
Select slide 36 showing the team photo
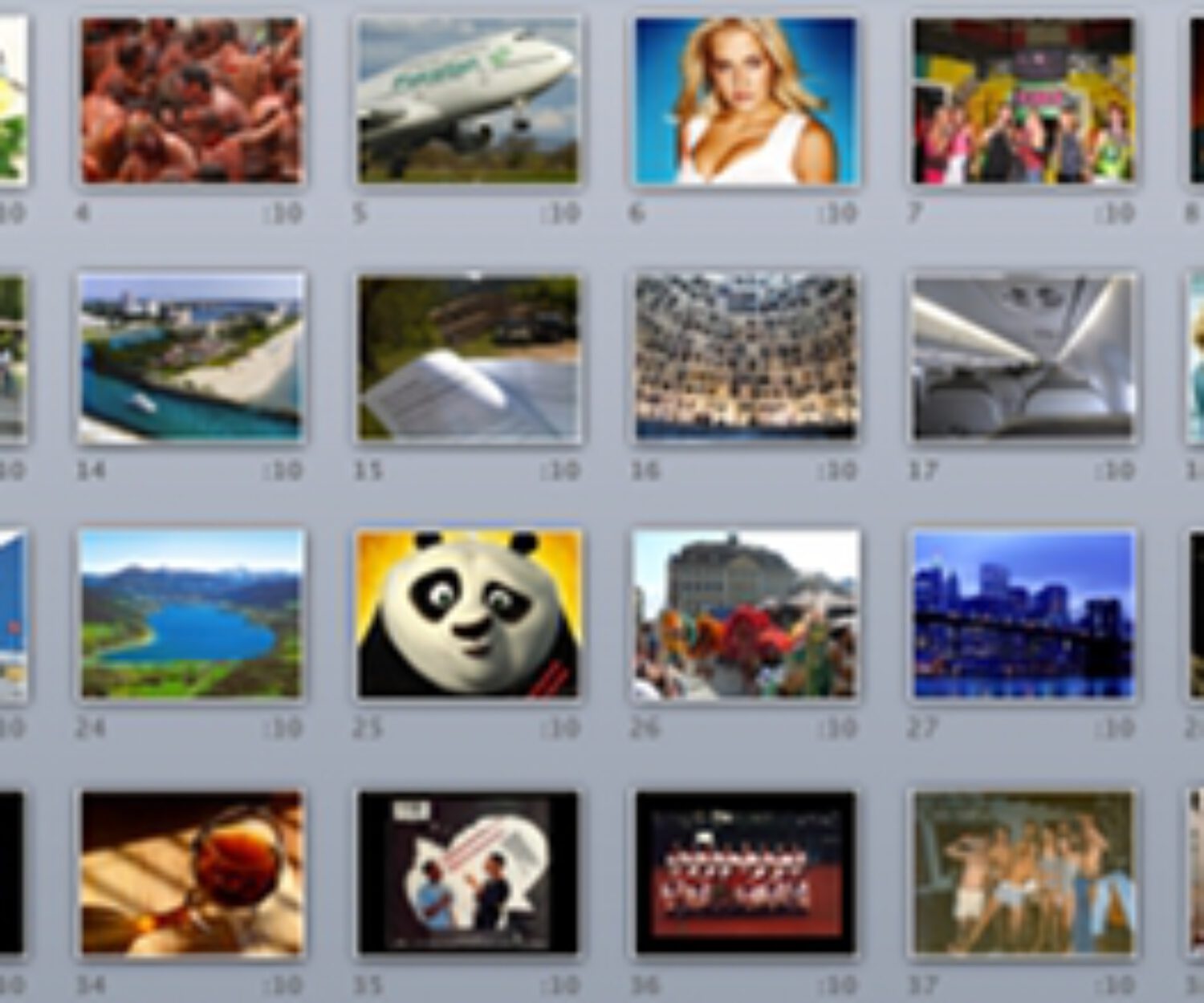tap(746, 873)
